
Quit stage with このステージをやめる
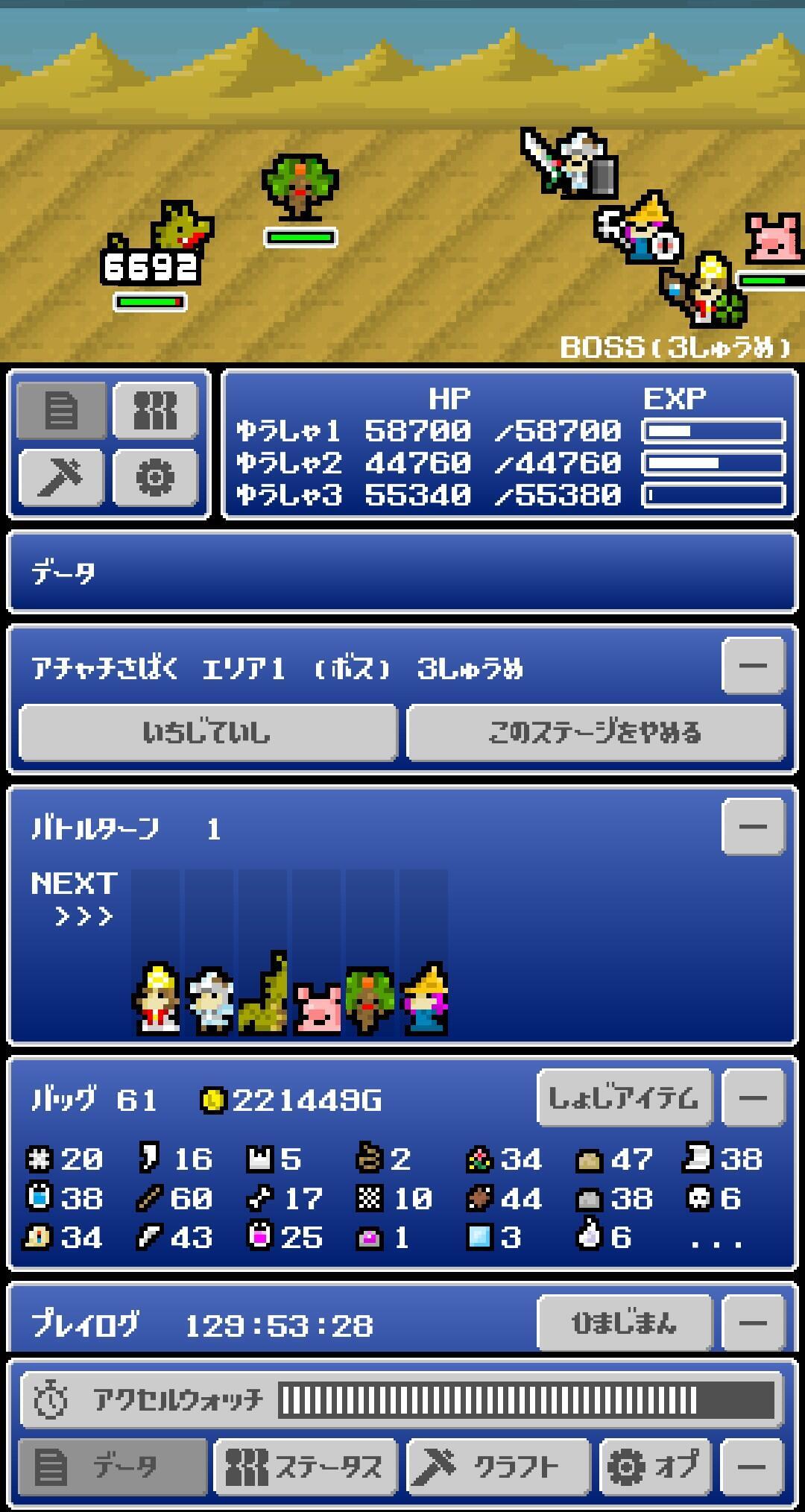click(x=596, y=732)
